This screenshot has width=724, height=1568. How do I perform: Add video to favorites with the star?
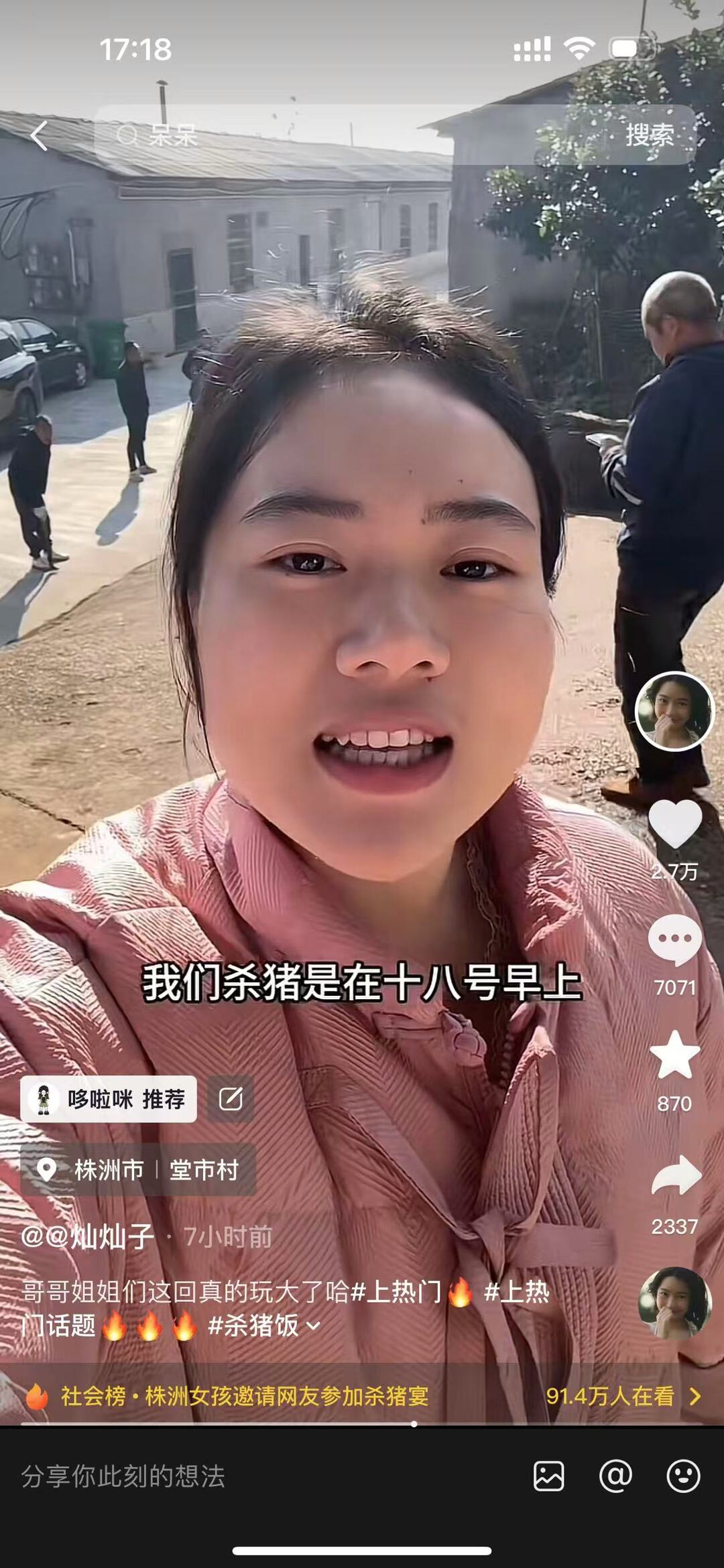click(674, 1056)
